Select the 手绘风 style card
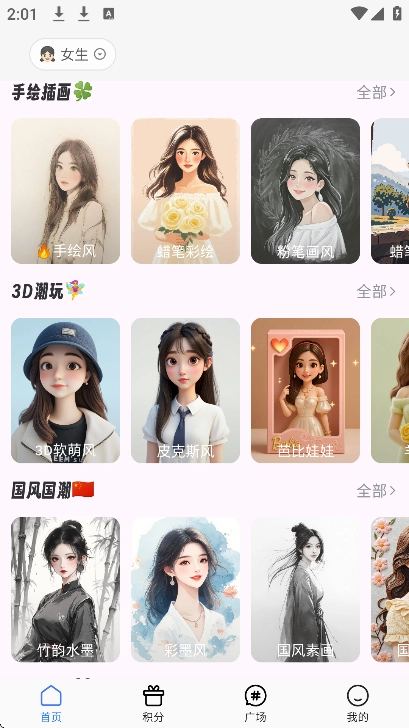The height and width of the screenshot is (728, 409). [x=65, y=191]
